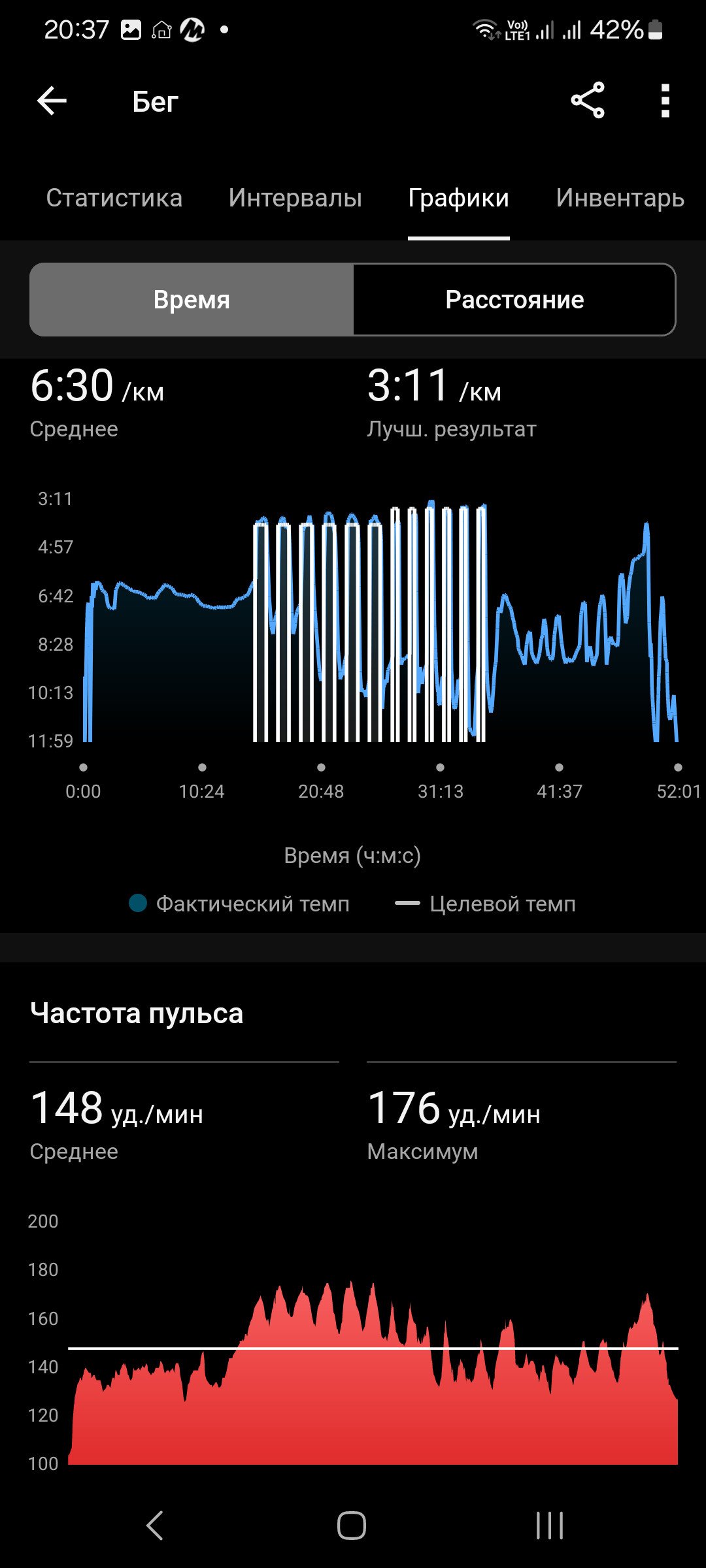This screenshot has width=706, height=1568.
Task: Select the Время segment for the charts
Action: coord(192,300)
